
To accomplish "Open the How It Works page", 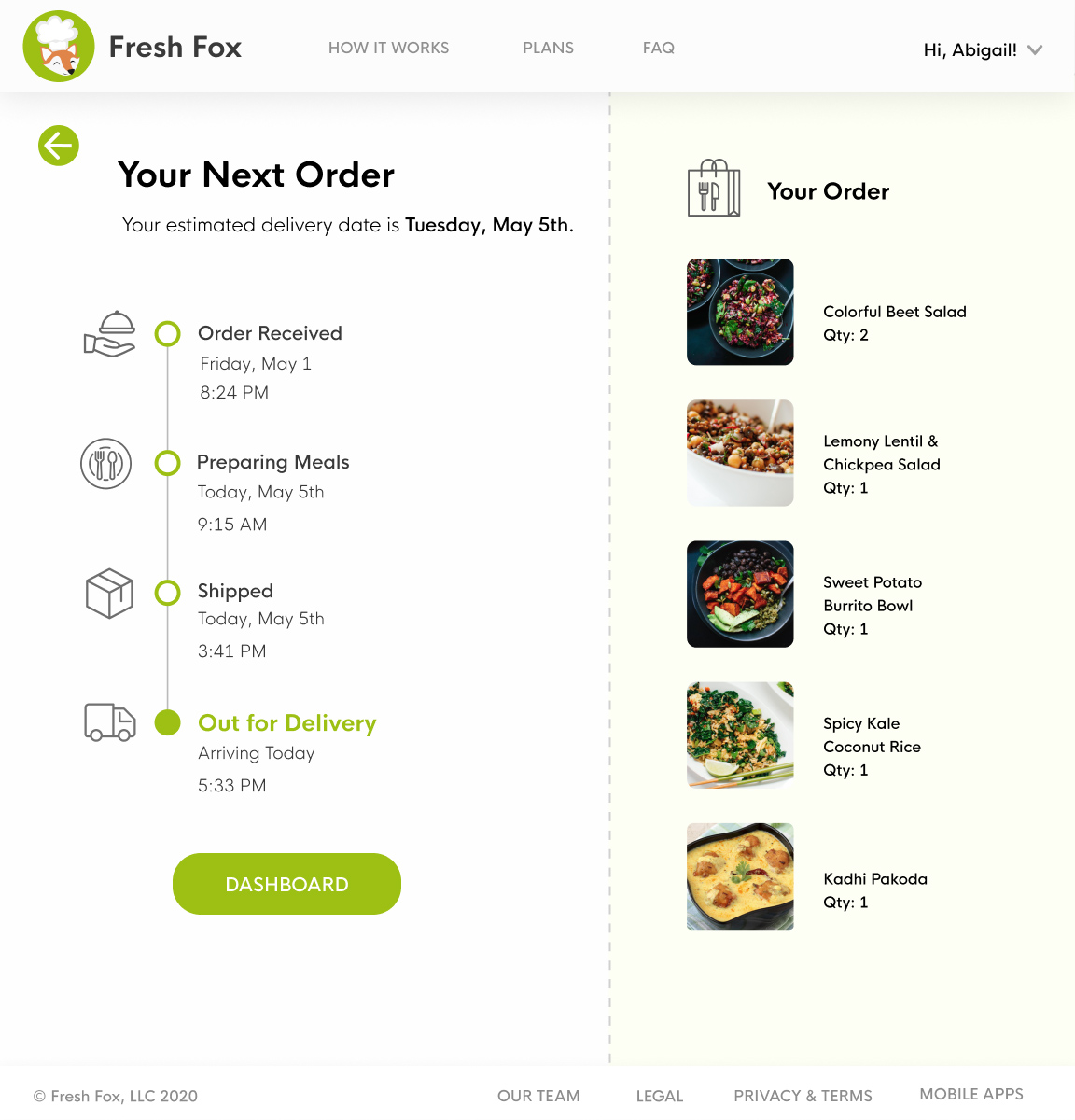I will click(x=388, y=48).
